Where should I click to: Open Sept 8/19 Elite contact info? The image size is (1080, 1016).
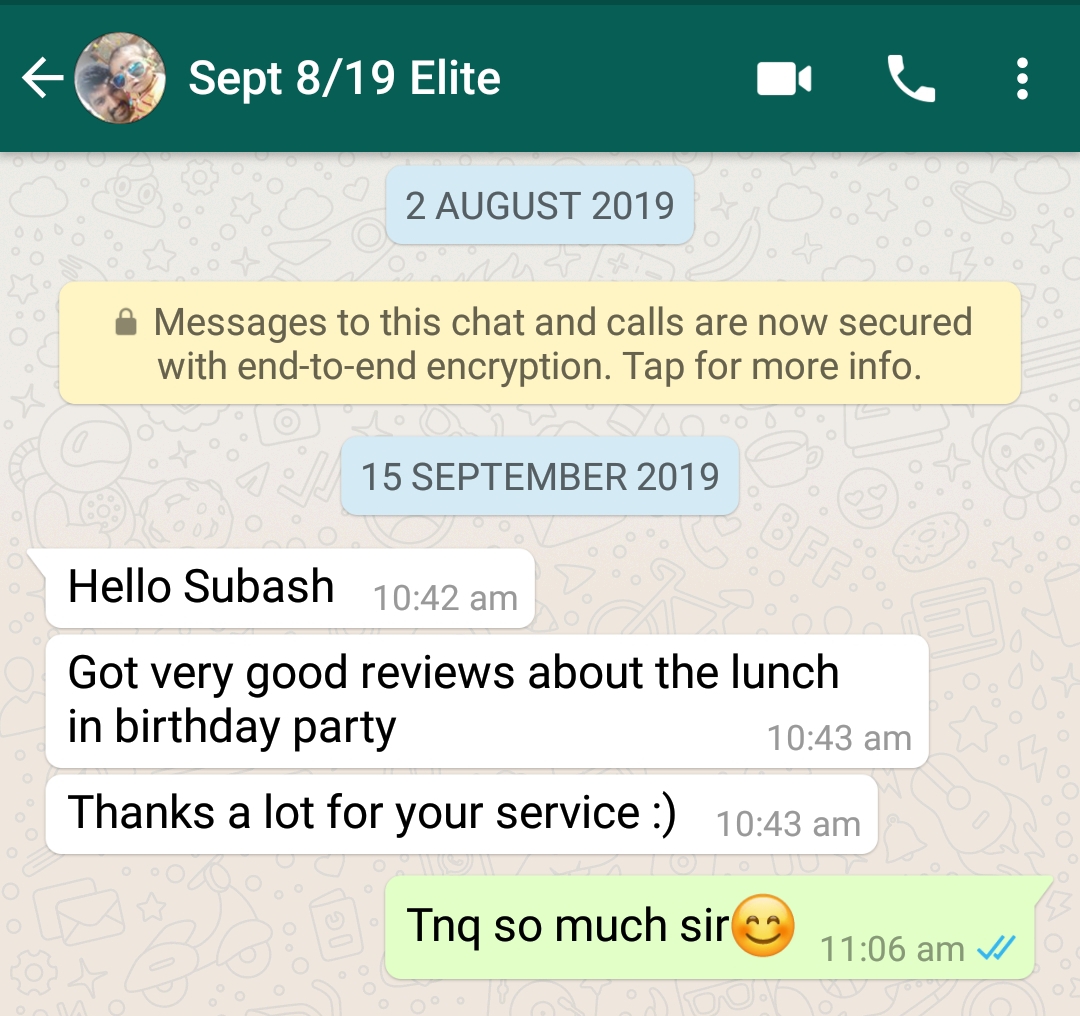(x=344, y=78)
